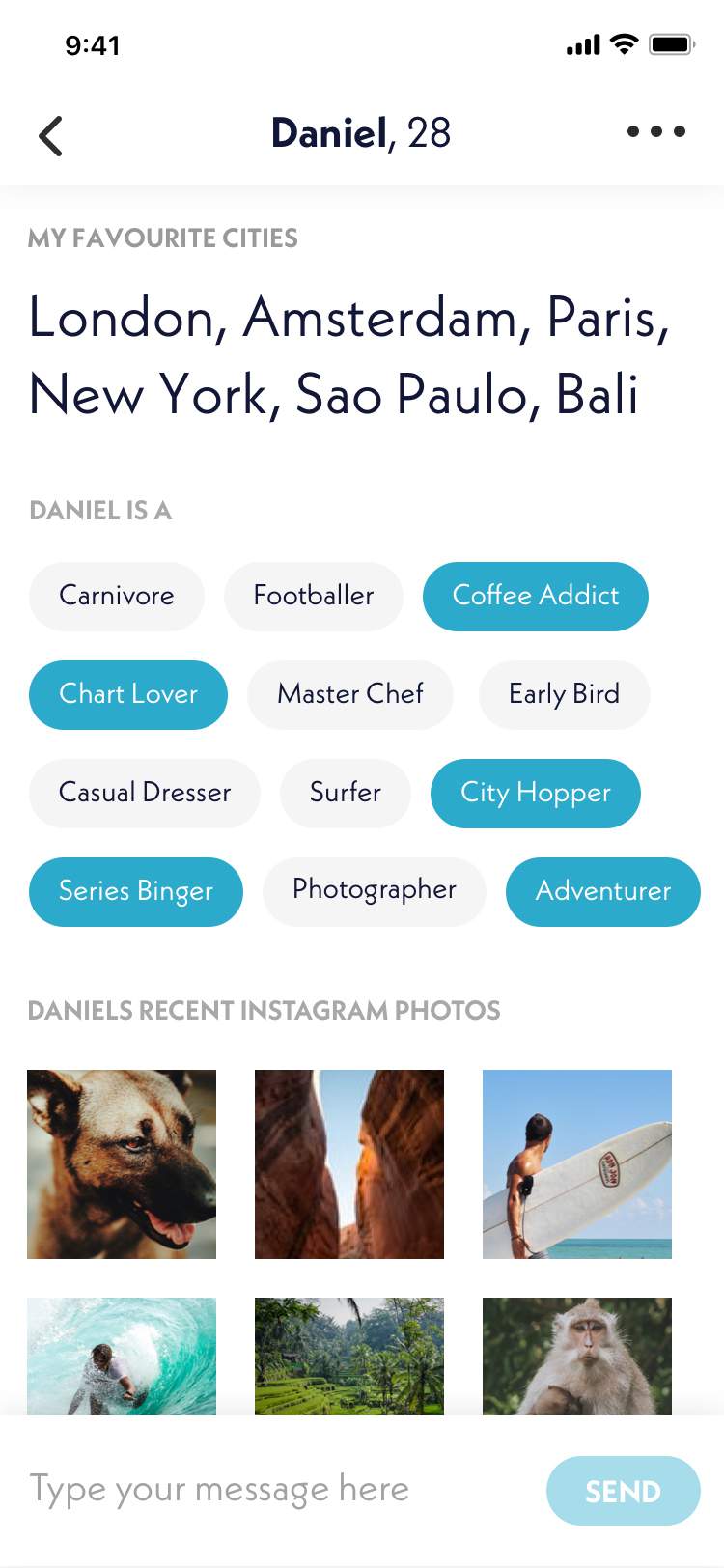View the red canyon rock photo
The image size is (724, 1568).
pyautogui.click(x=349, y=1163)
